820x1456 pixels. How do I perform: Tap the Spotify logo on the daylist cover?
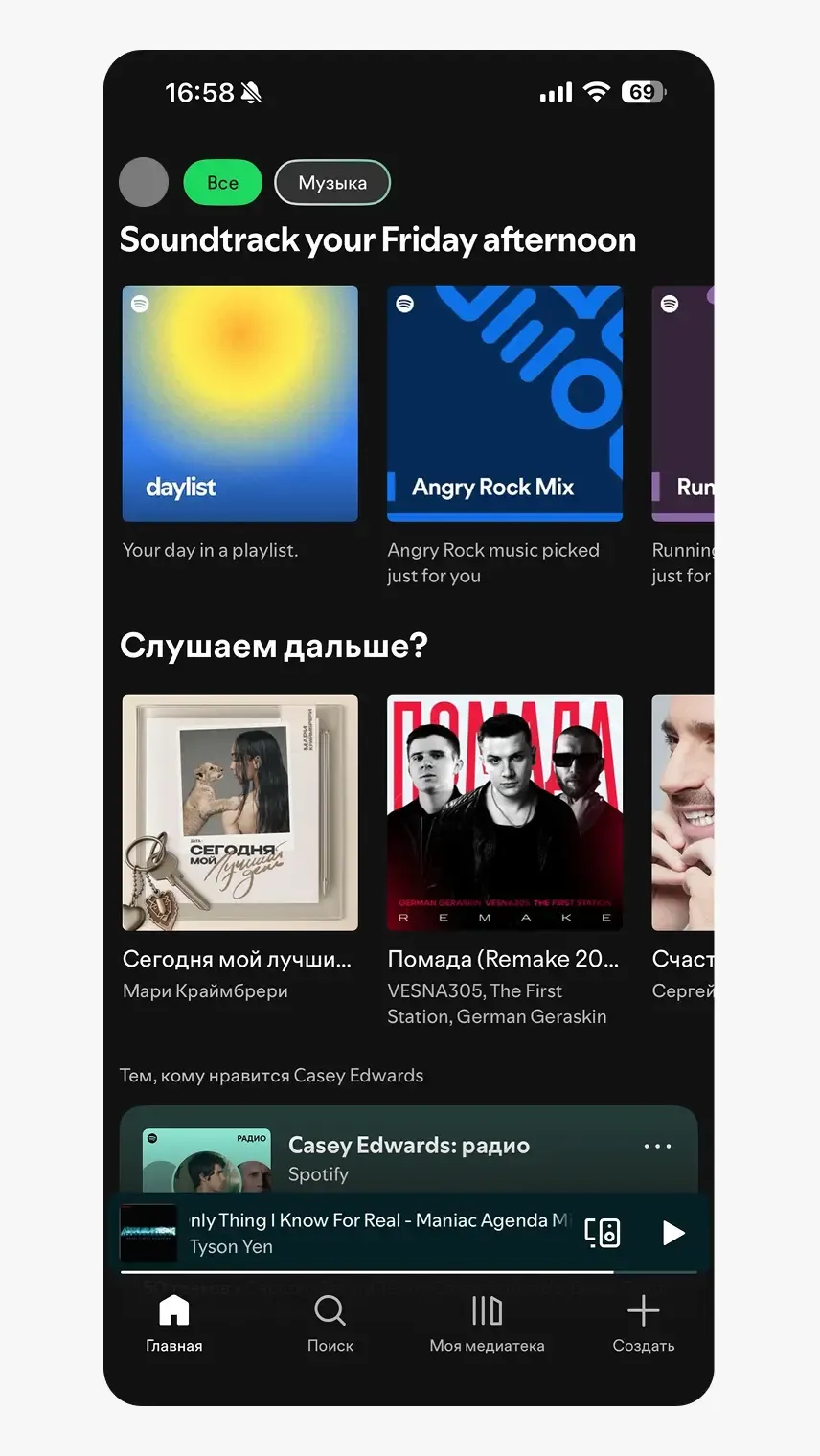point(141,304)
